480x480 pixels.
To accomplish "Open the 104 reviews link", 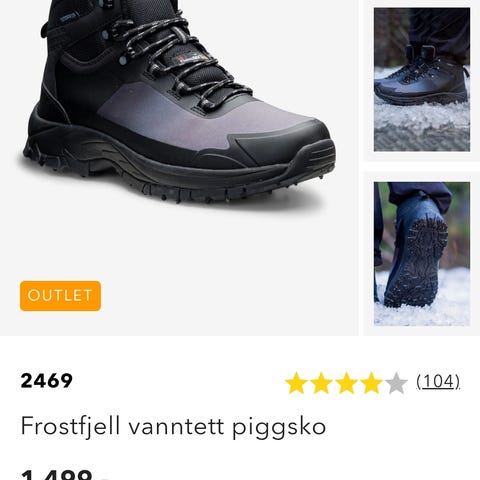I will coord(438,381).
